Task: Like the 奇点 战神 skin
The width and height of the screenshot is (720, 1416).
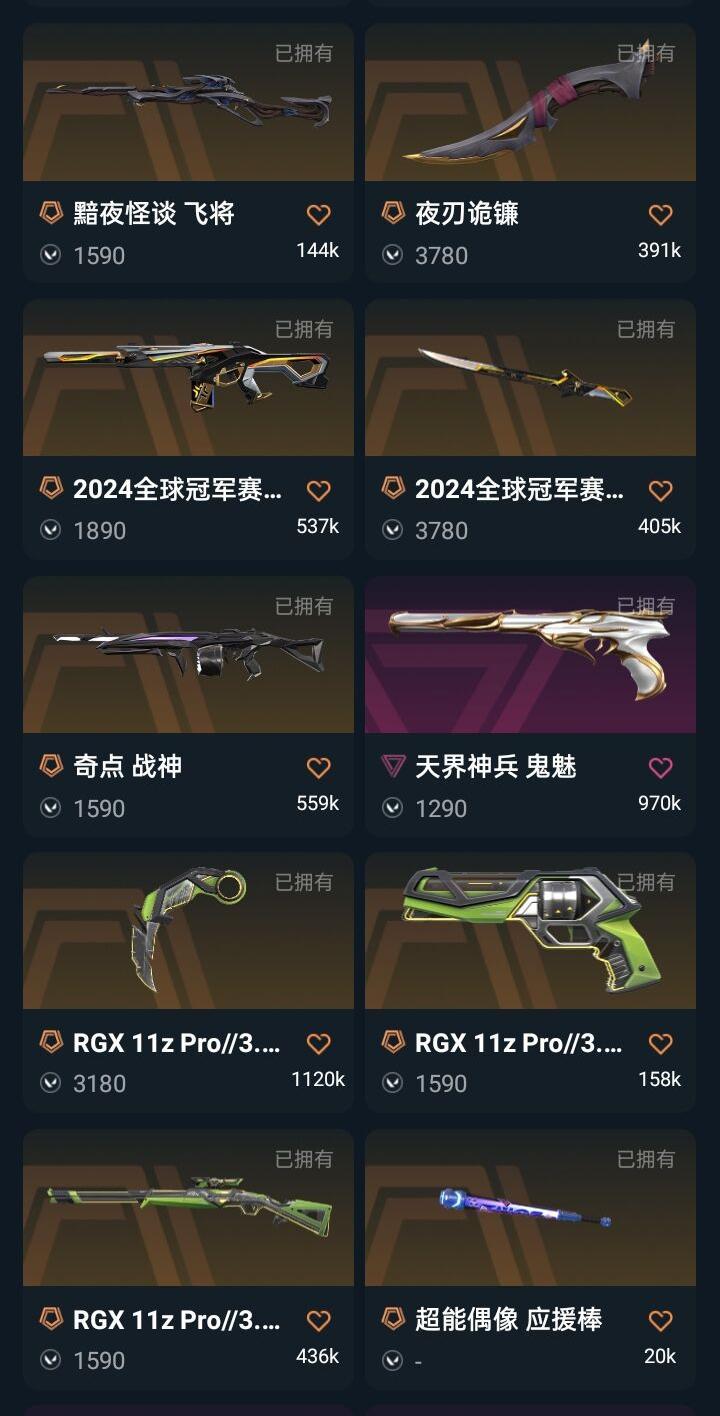Action: (318, 767)
